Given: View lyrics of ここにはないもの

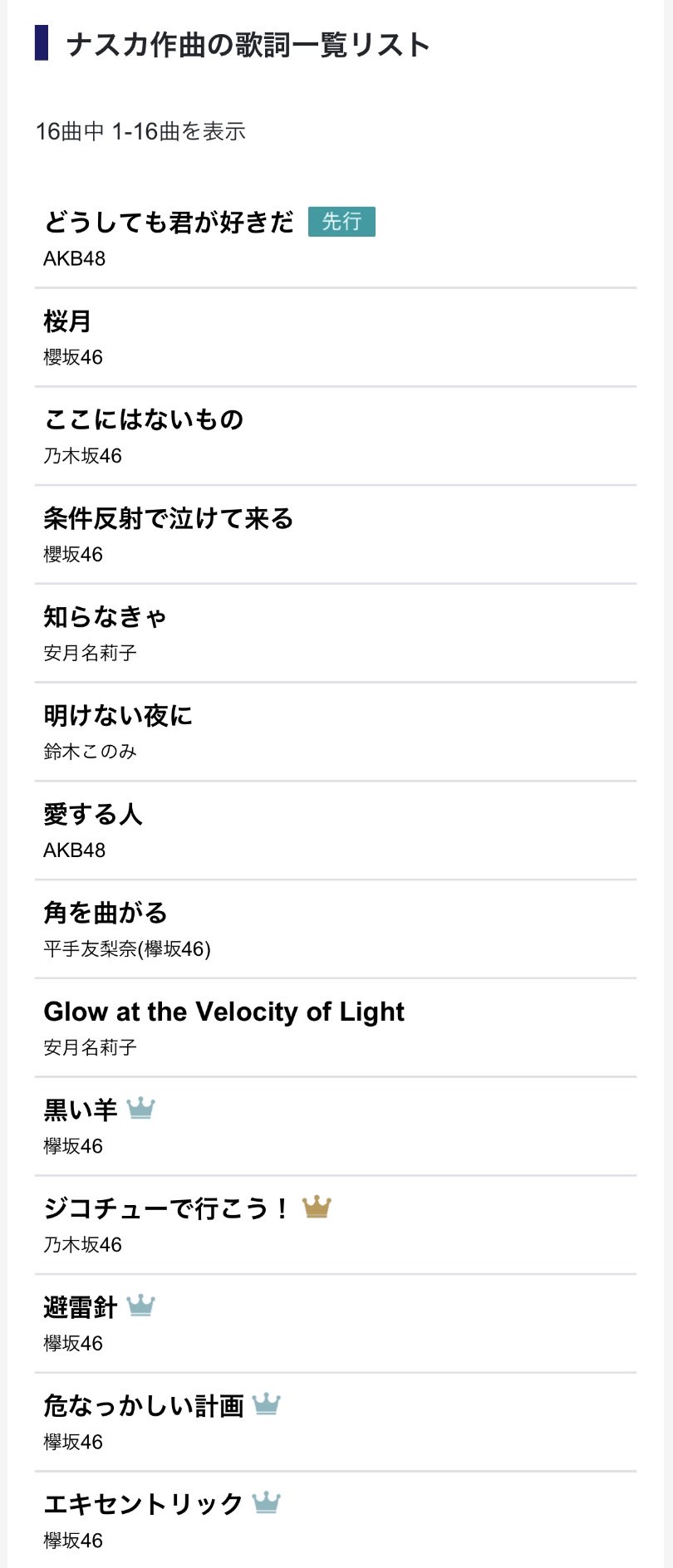Looking at the screenshot, I should 144,420.
